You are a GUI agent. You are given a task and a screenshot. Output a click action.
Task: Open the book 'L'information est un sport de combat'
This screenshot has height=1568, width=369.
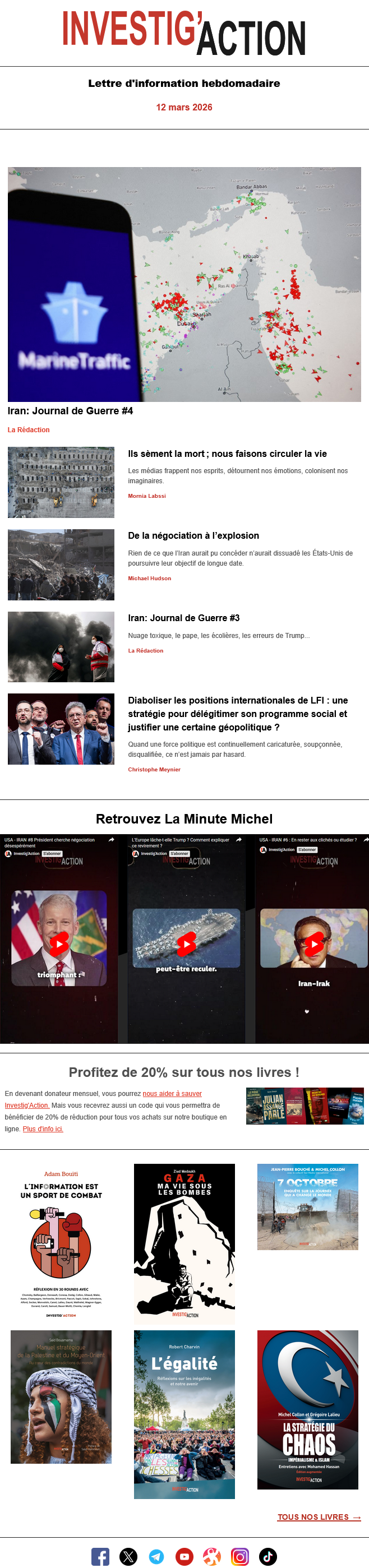coord(61,1244)
